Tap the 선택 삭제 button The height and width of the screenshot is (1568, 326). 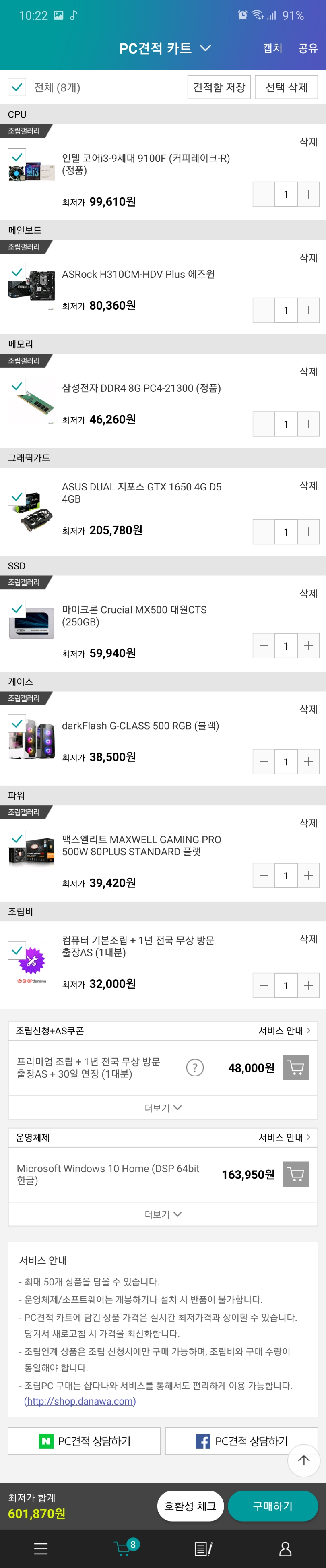(286, 87)
